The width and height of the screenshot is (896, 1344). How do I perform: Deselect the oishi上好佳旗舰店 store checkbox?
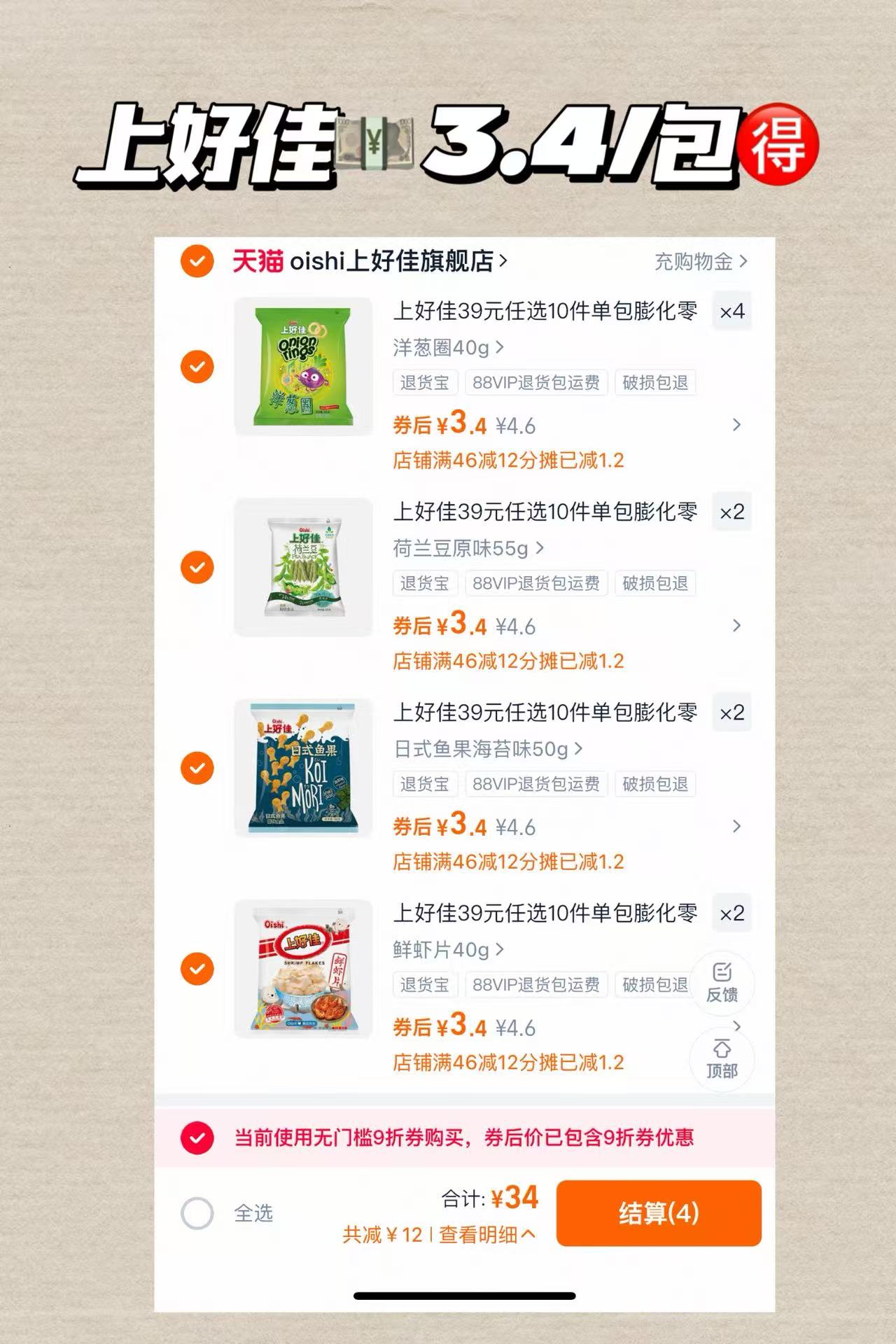197,260
